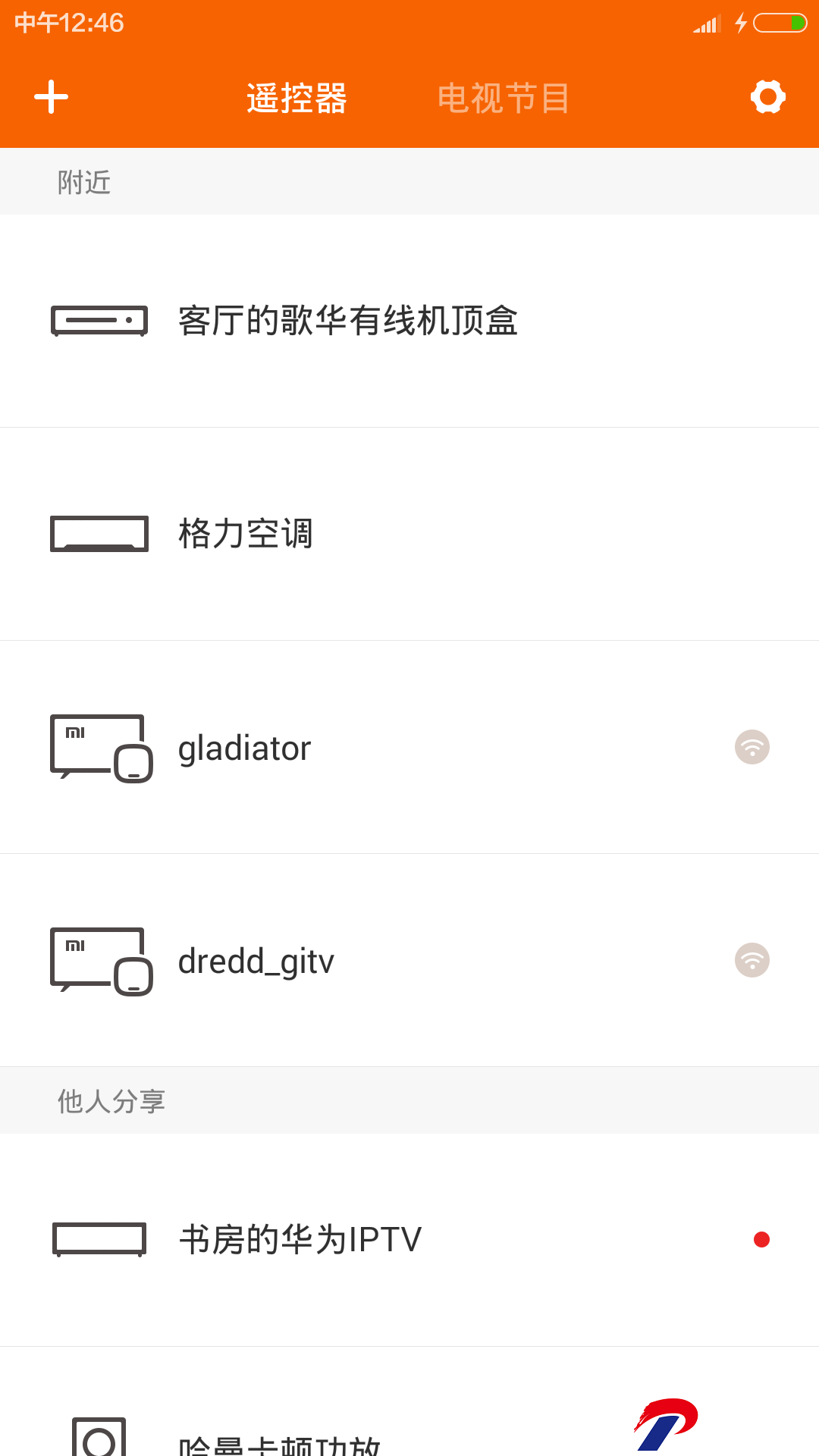Open 客厅的歌华有线机顶盒 remote
This screenshot has height=1456, width=819.
pyautogui.click(x=409, y=321)
